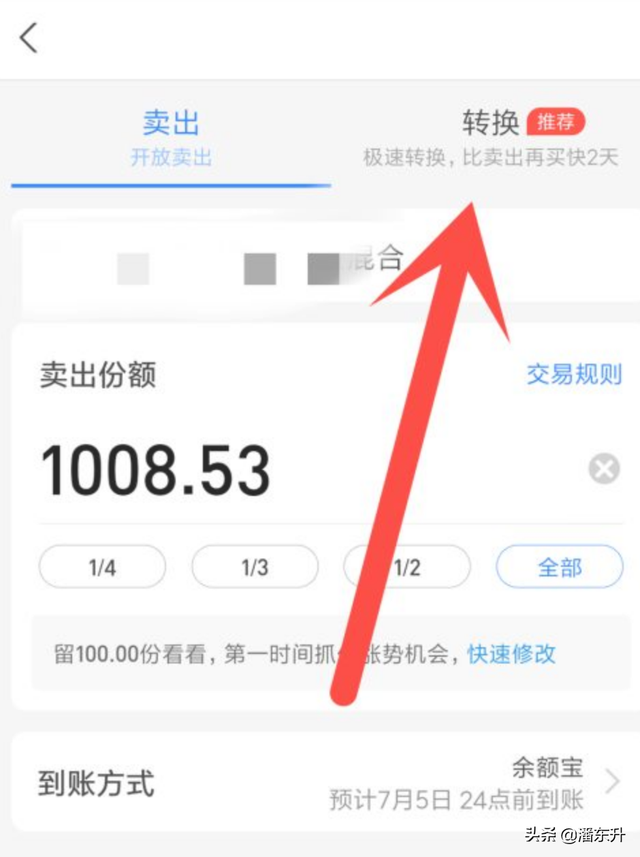
Task: Select 全部 to sell all shares
Action: click(x=560, y=567)
